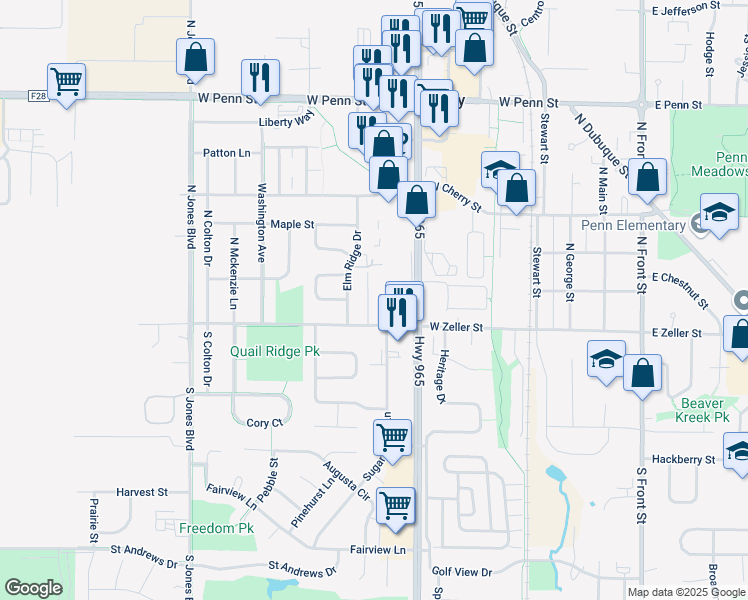Open the school marker near W Cherry St
The height and width of the screenshot is (600, 748).
[500, 171]
